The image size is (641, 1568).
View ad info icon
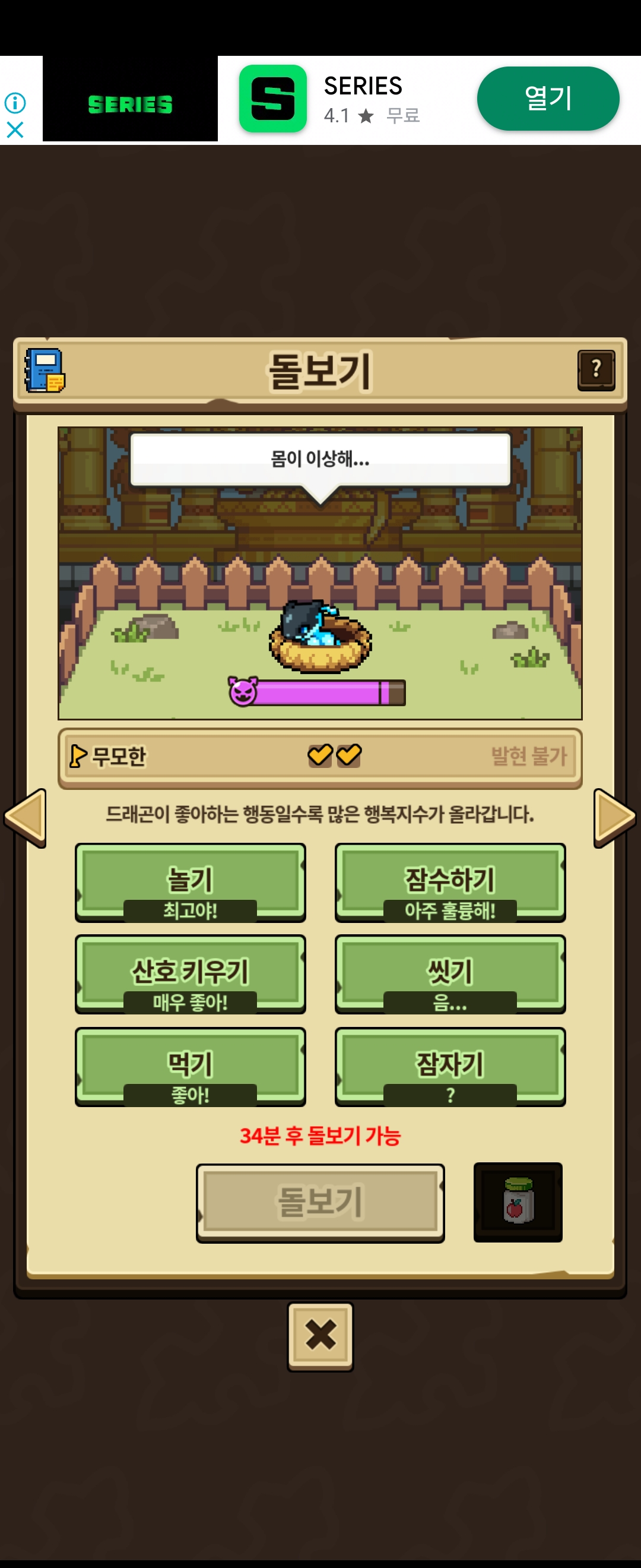click(15, 103)
